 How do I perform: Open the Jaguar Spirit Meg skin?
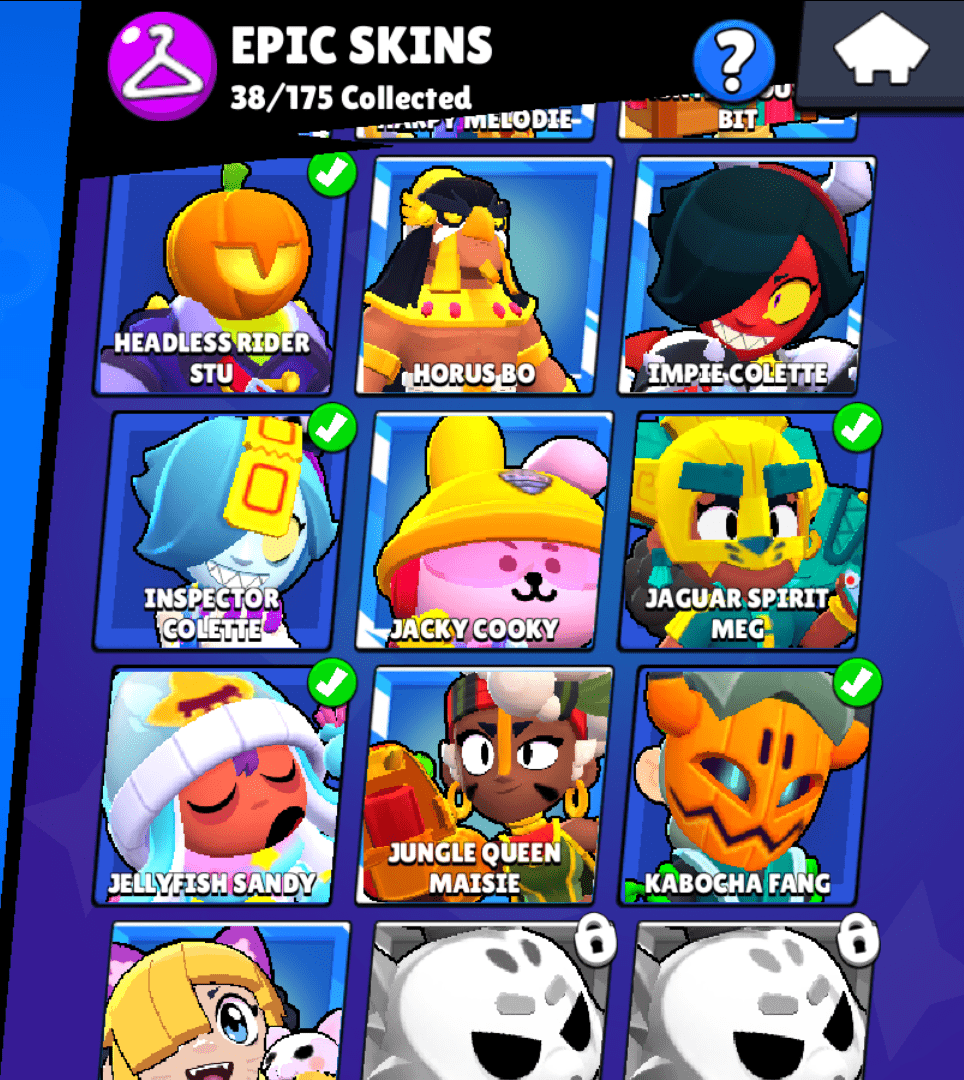(748, 530)
